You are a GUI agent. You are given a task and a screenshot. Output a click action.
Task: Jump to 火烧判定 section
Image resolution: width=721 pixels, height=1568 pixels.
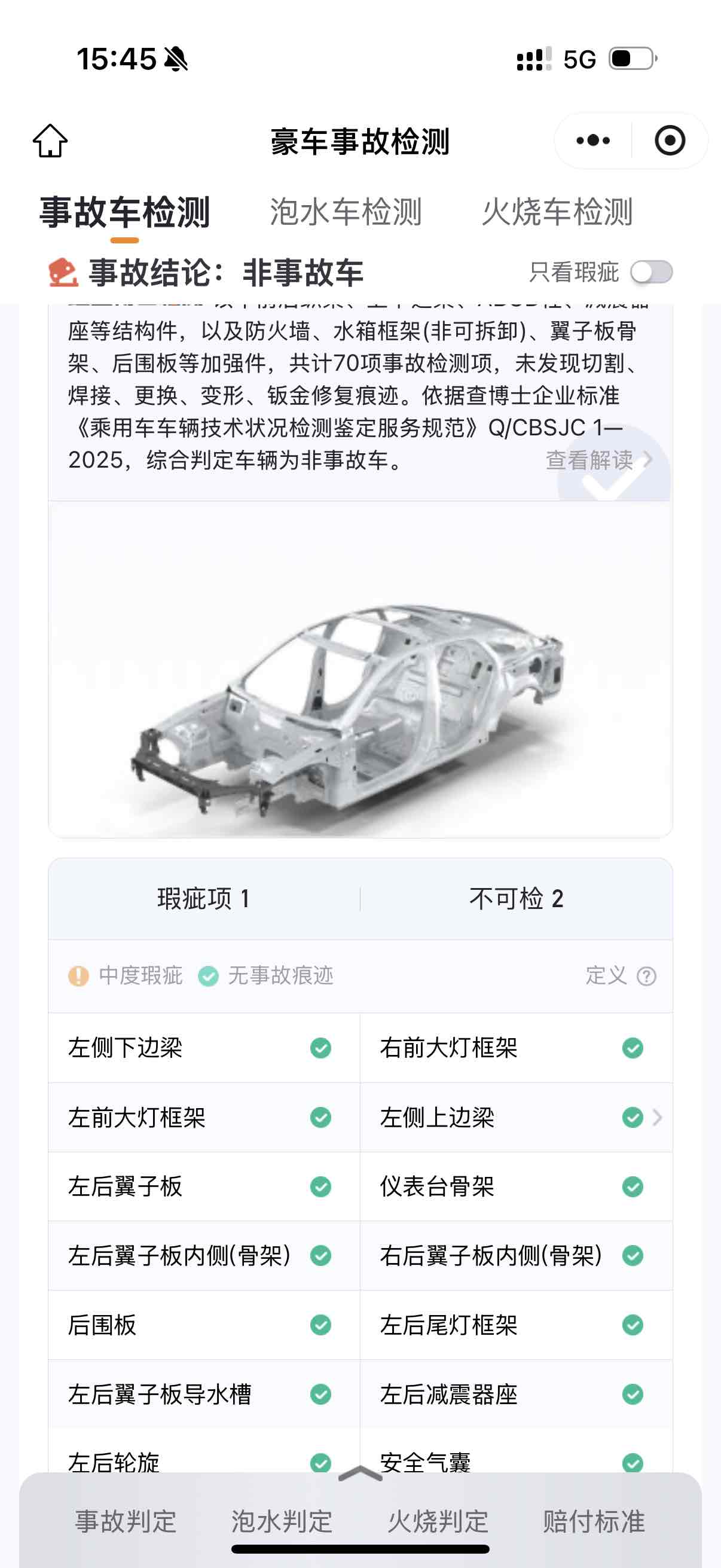tap(438, 1521)
